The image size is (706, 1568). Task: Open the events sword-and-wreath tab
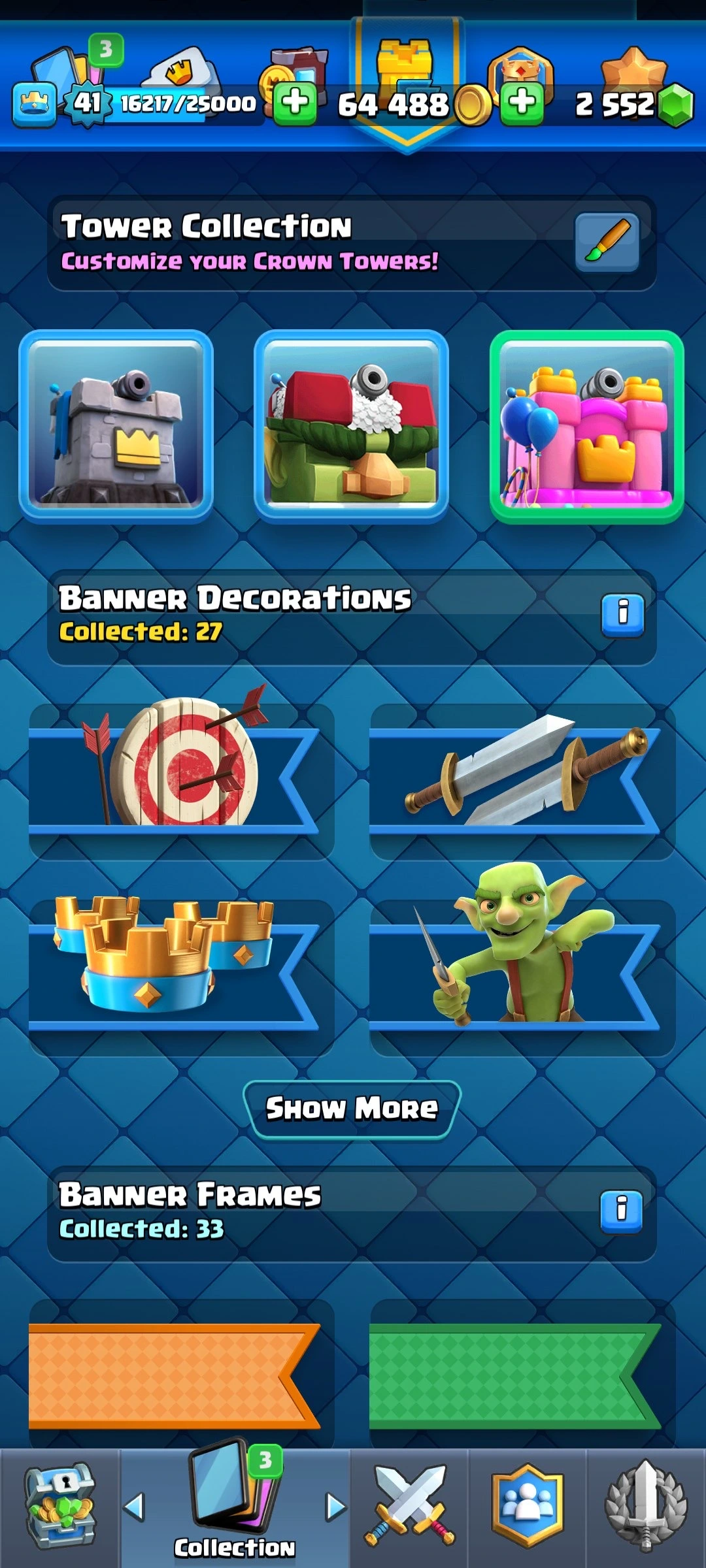[645, 1506]
